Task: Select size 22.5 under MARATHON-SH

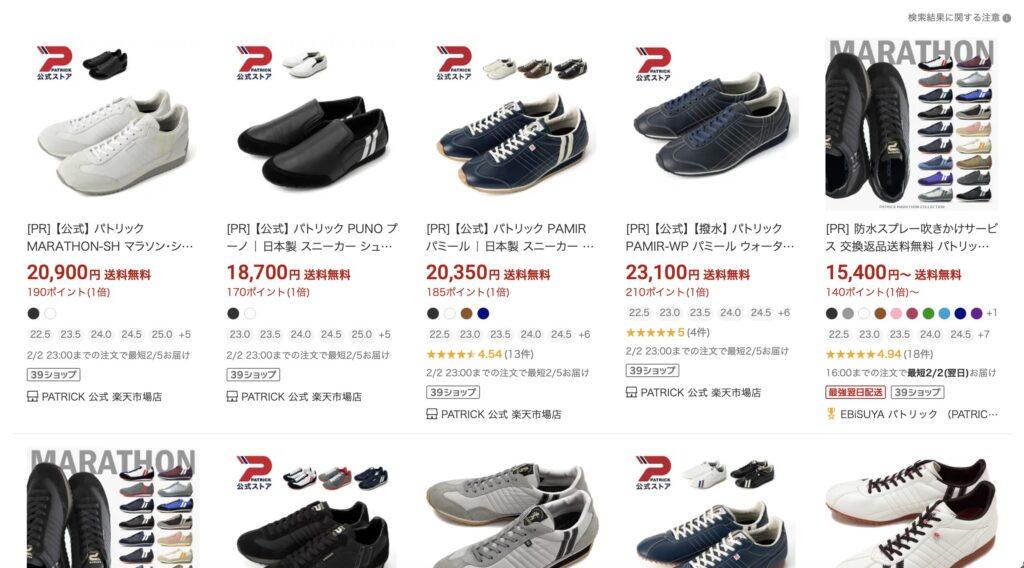Action: pos(41,334)
